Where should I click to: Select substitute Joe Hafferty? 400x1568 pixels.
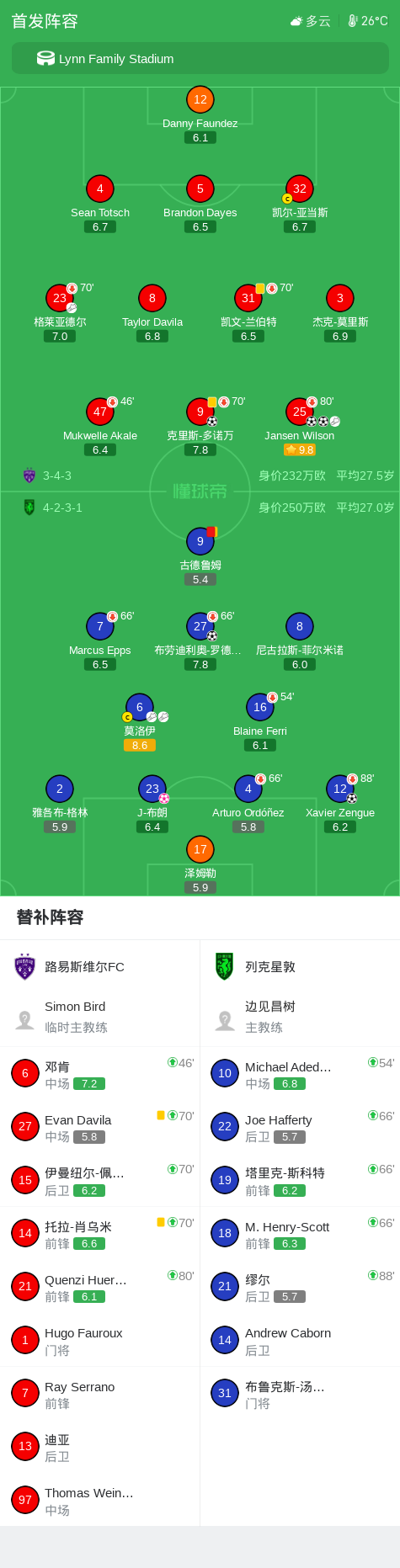300,1127
